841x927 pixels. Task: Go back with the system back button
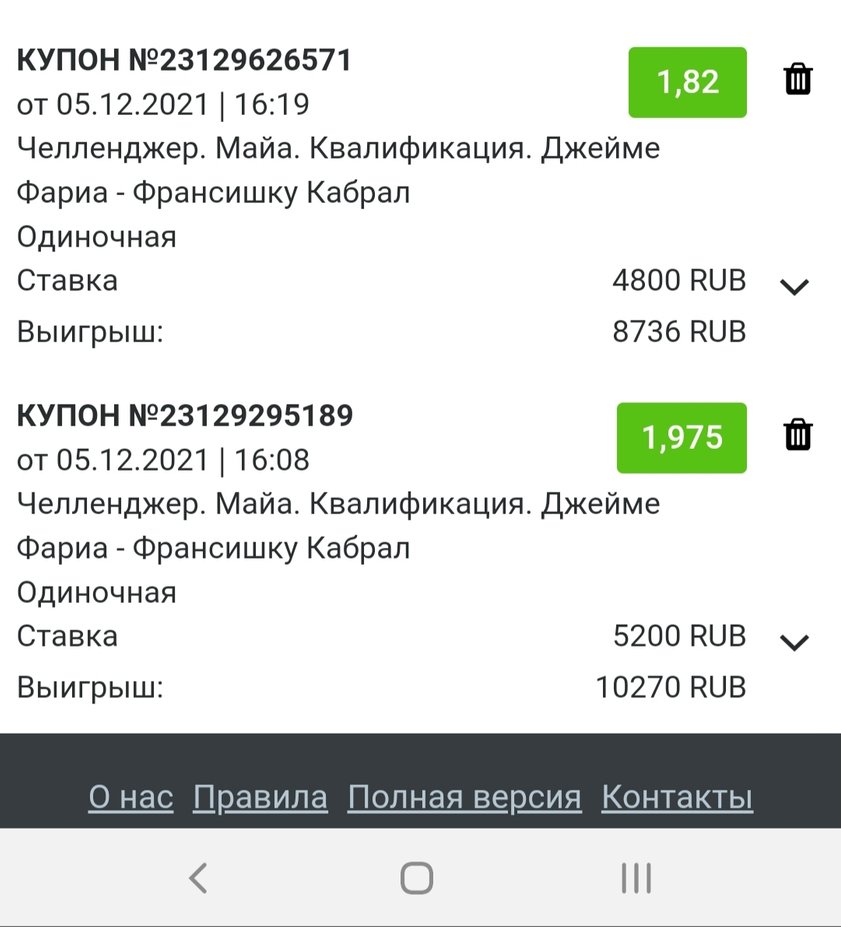pos(198,878)
